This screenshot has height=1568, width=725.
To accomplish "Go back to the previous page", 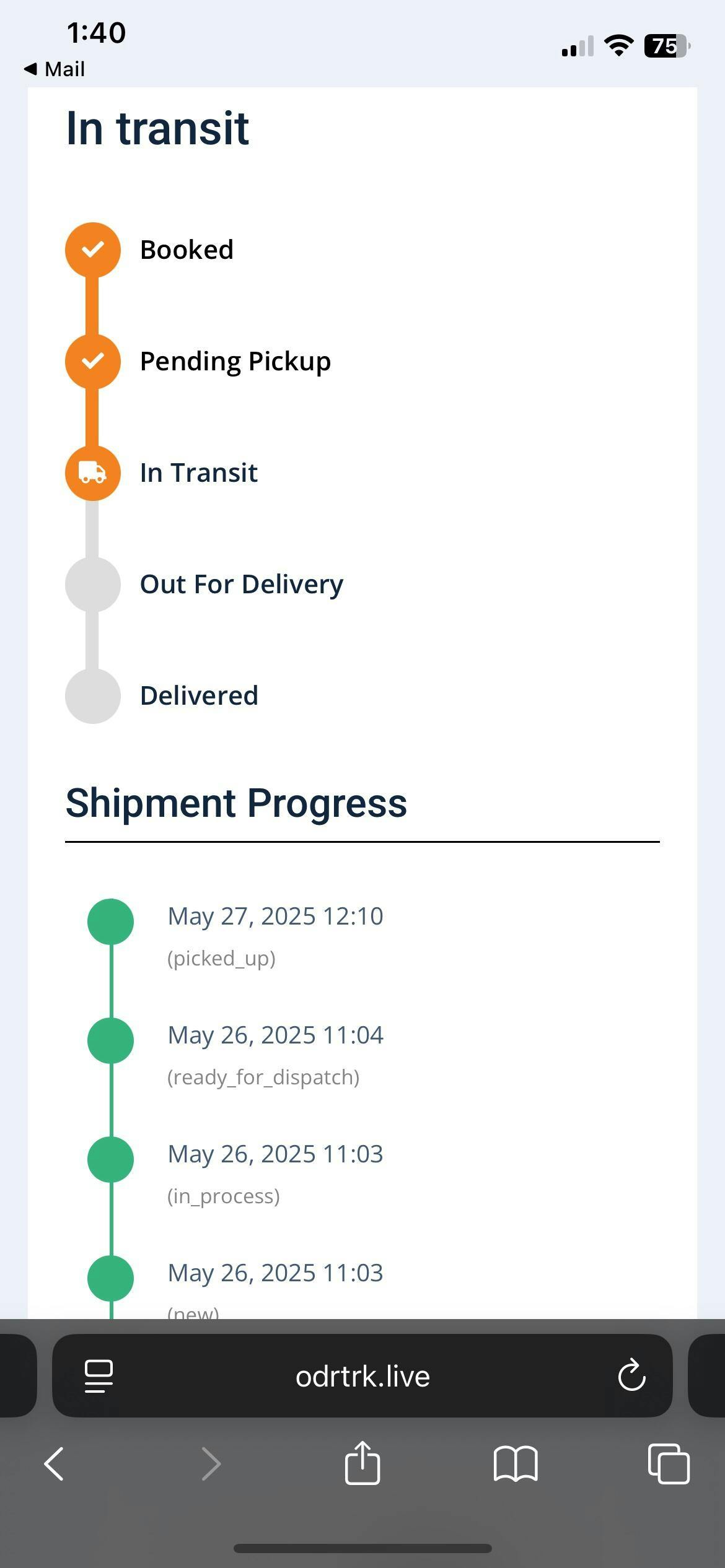I will (55, 1464).
